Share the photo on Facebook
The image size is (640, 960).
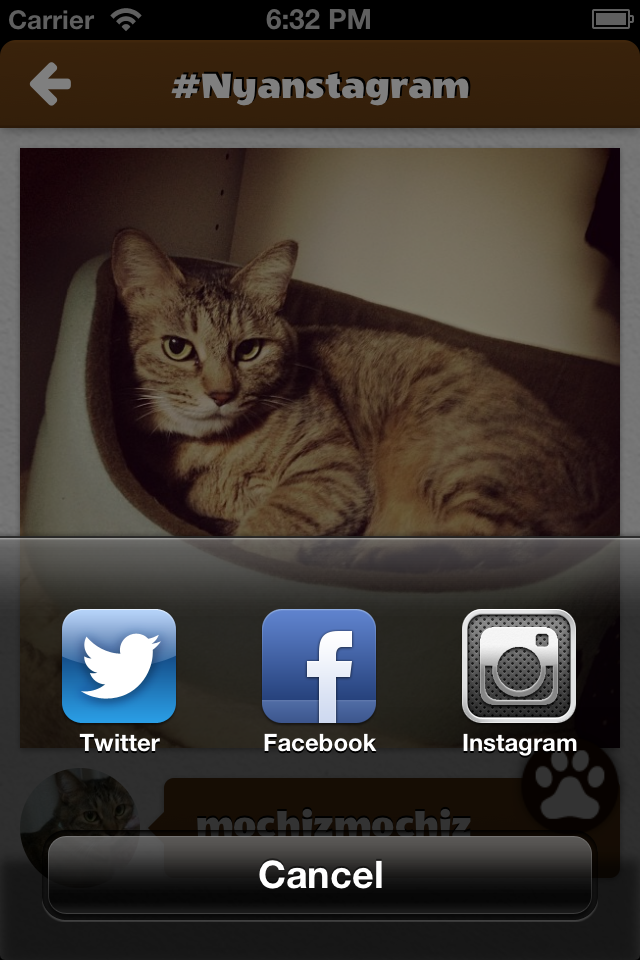tap(319, 667)
